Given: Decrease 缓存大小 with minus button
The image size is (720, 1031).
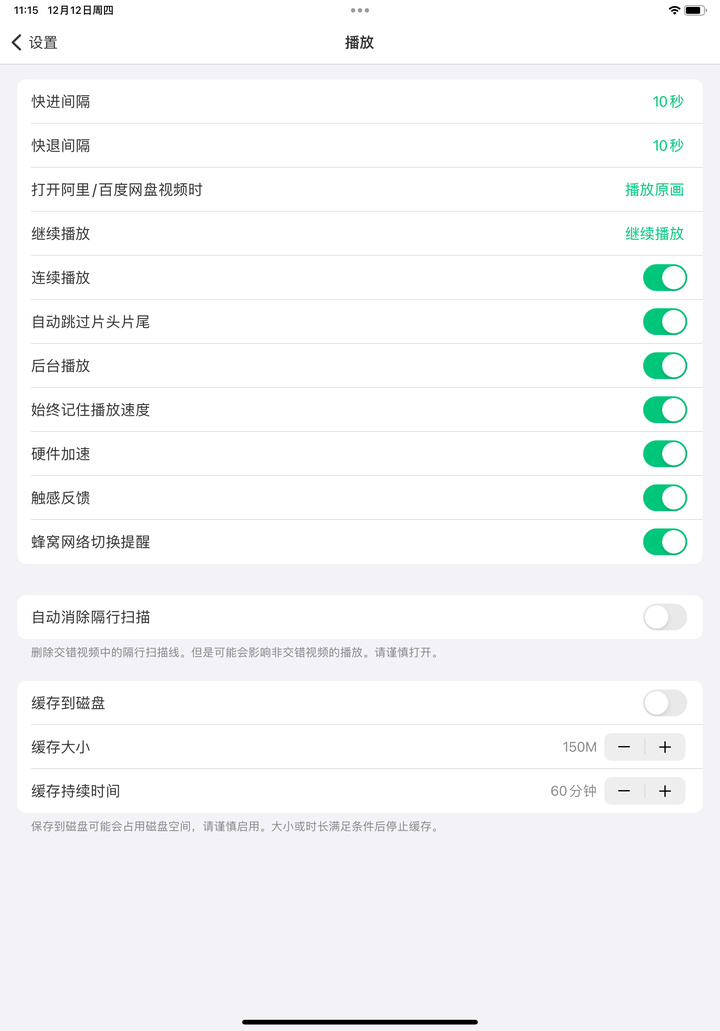Looking at the screenshot, I should (624, 747).
